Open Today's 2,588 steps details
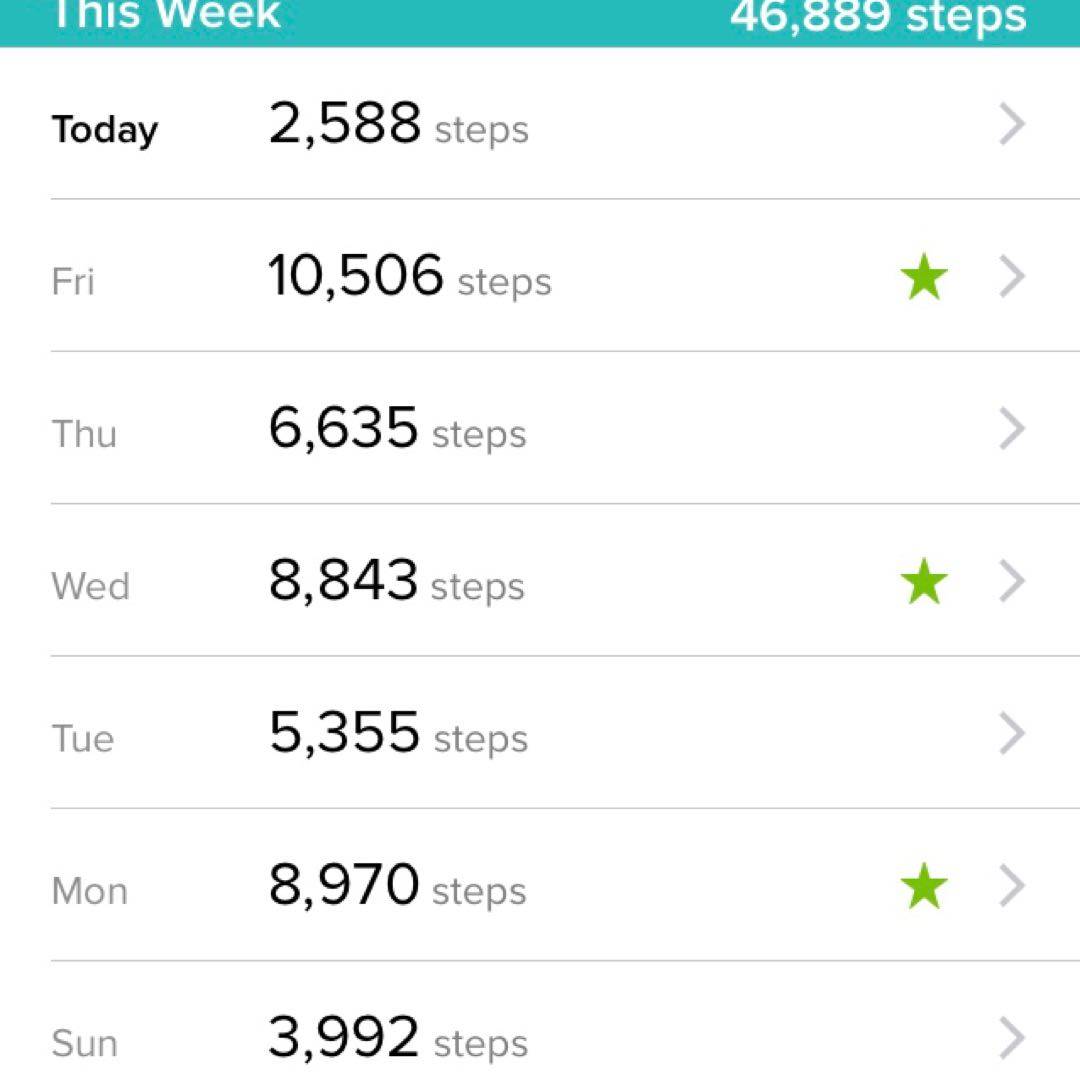 pos(540,126)
